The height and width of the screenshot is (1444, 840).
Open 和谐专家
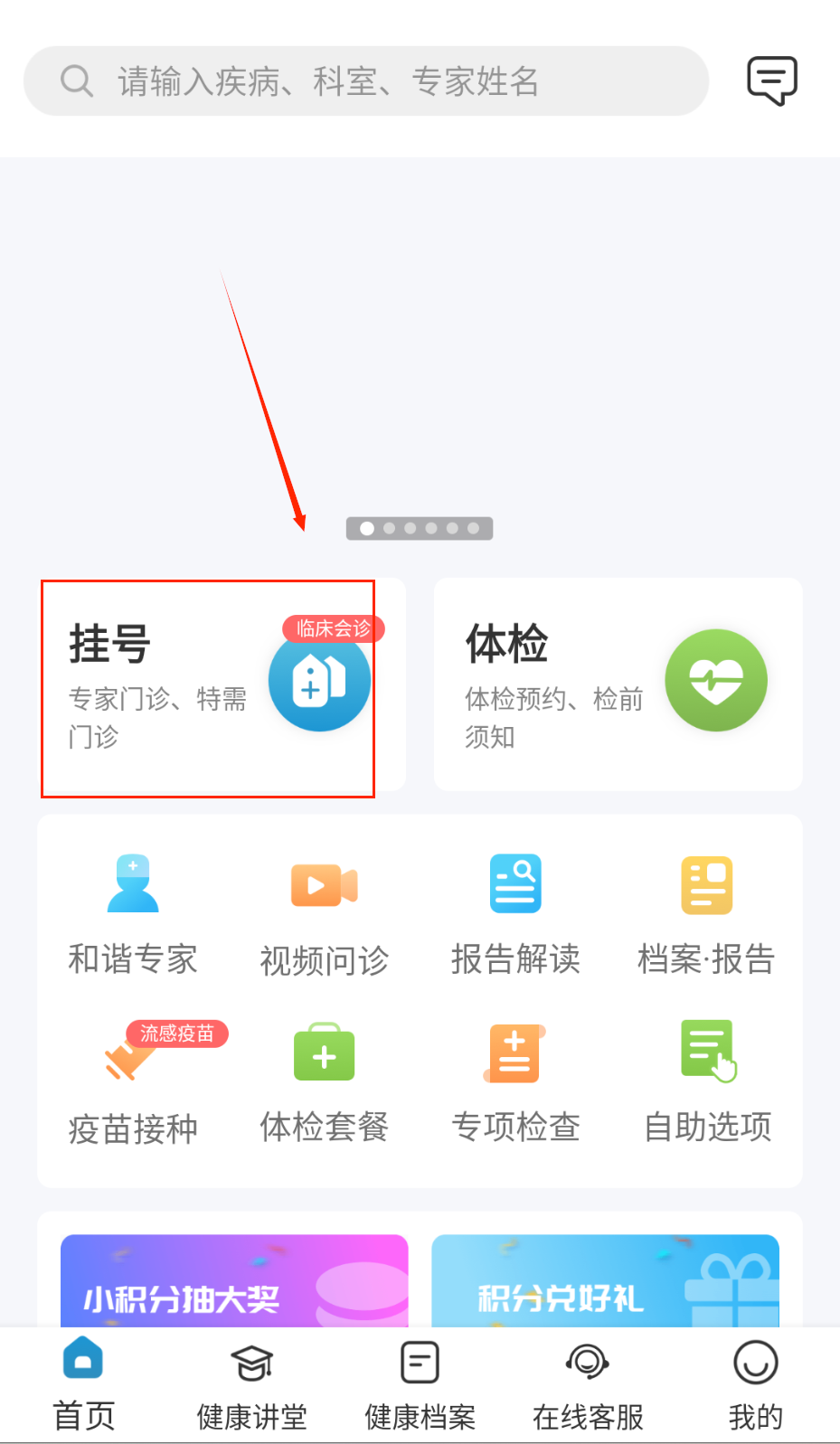(x=133, y=915)
